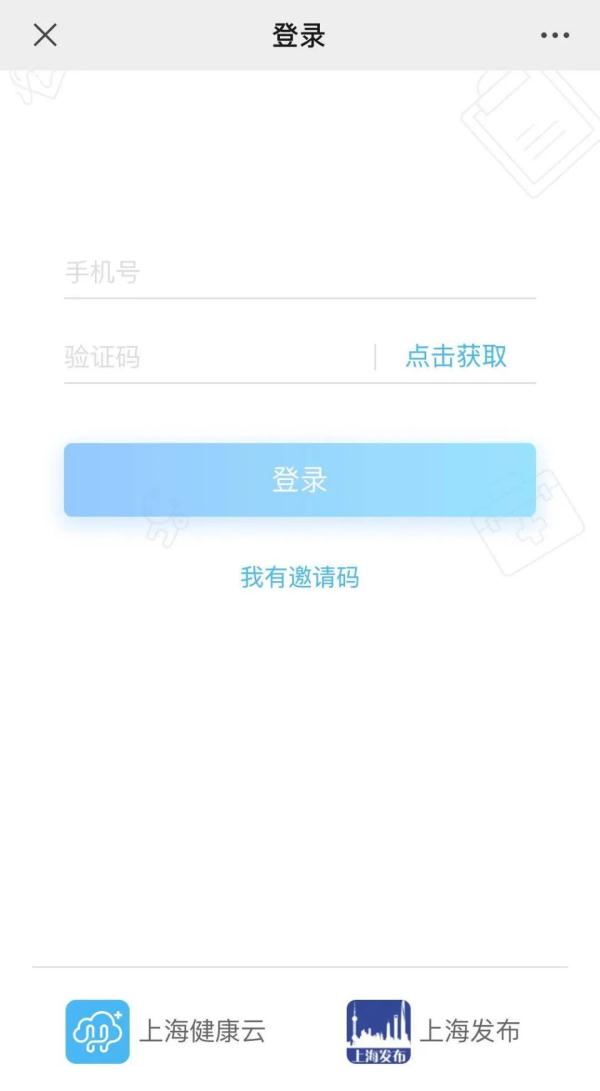
Task: Close the login page
Action: point(45,35)
